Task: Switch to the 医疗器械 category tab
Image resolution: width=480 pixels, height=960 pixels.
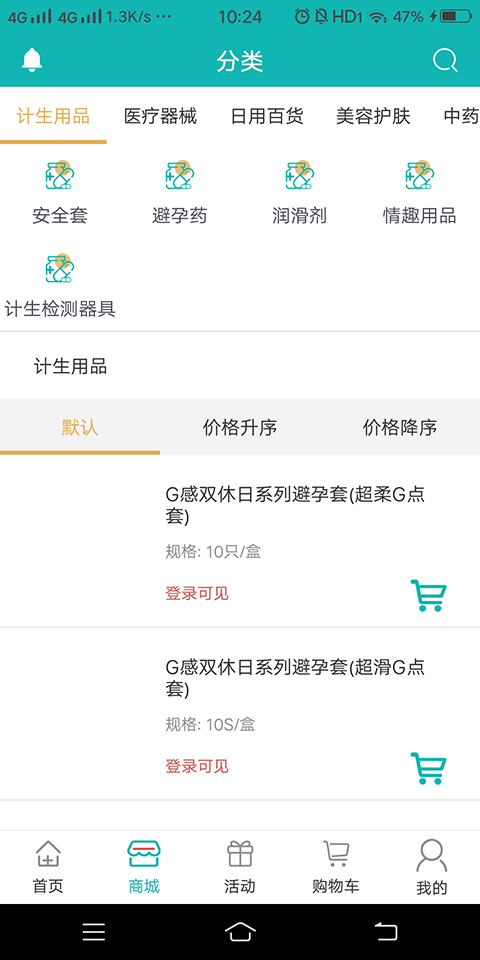Action: pos(160,116)
